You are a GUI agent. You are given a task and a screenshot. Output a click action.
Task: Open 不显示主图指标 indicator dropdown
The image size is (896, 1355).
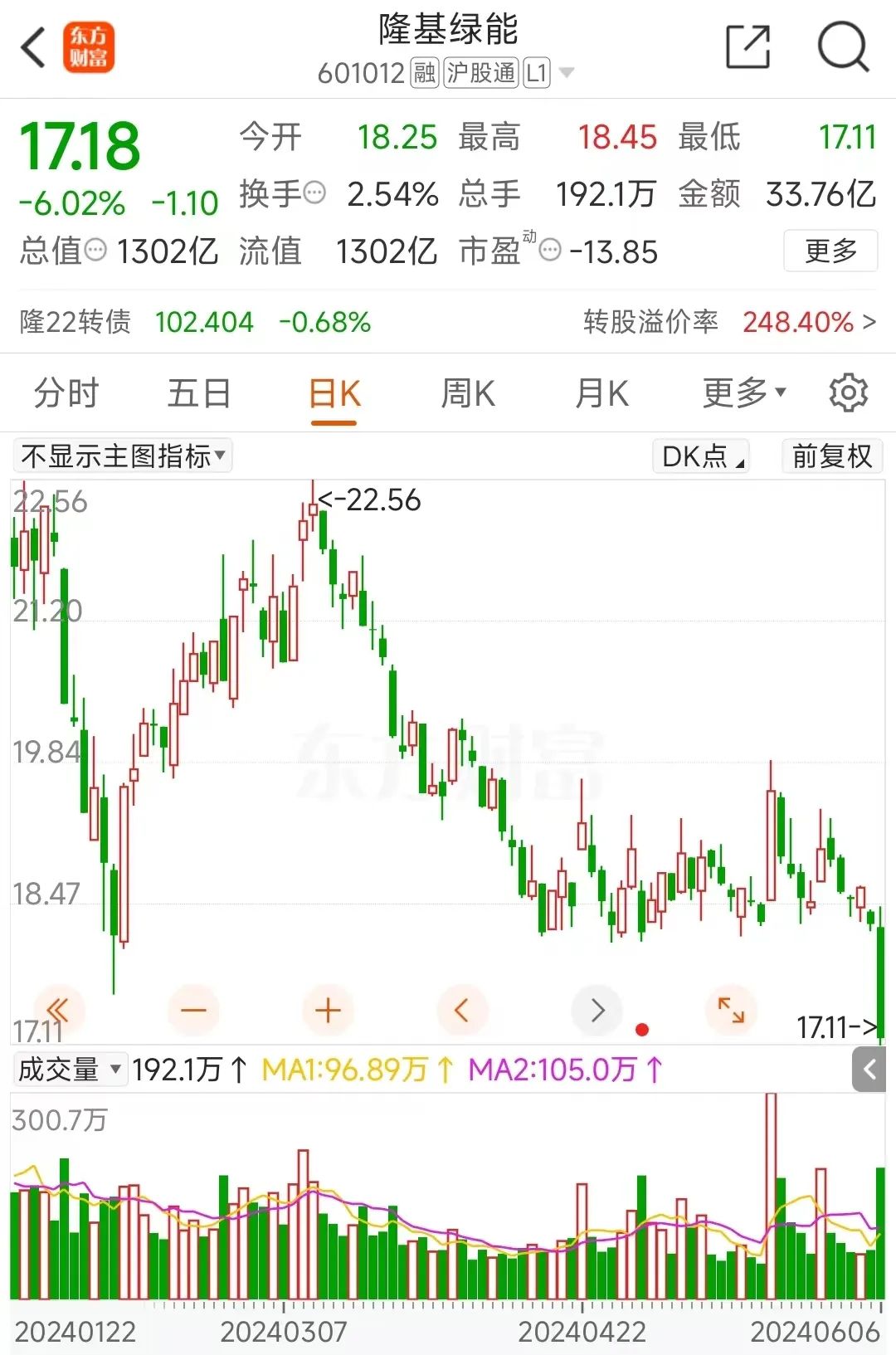123,456
